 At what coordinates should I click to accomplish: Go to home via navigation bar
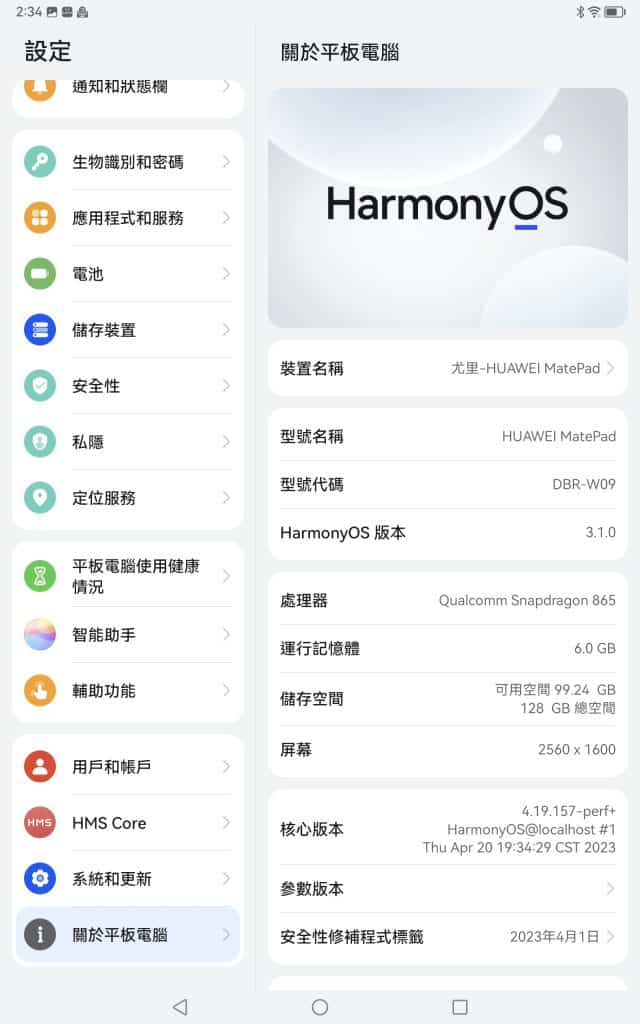(x=320, y=1007)
